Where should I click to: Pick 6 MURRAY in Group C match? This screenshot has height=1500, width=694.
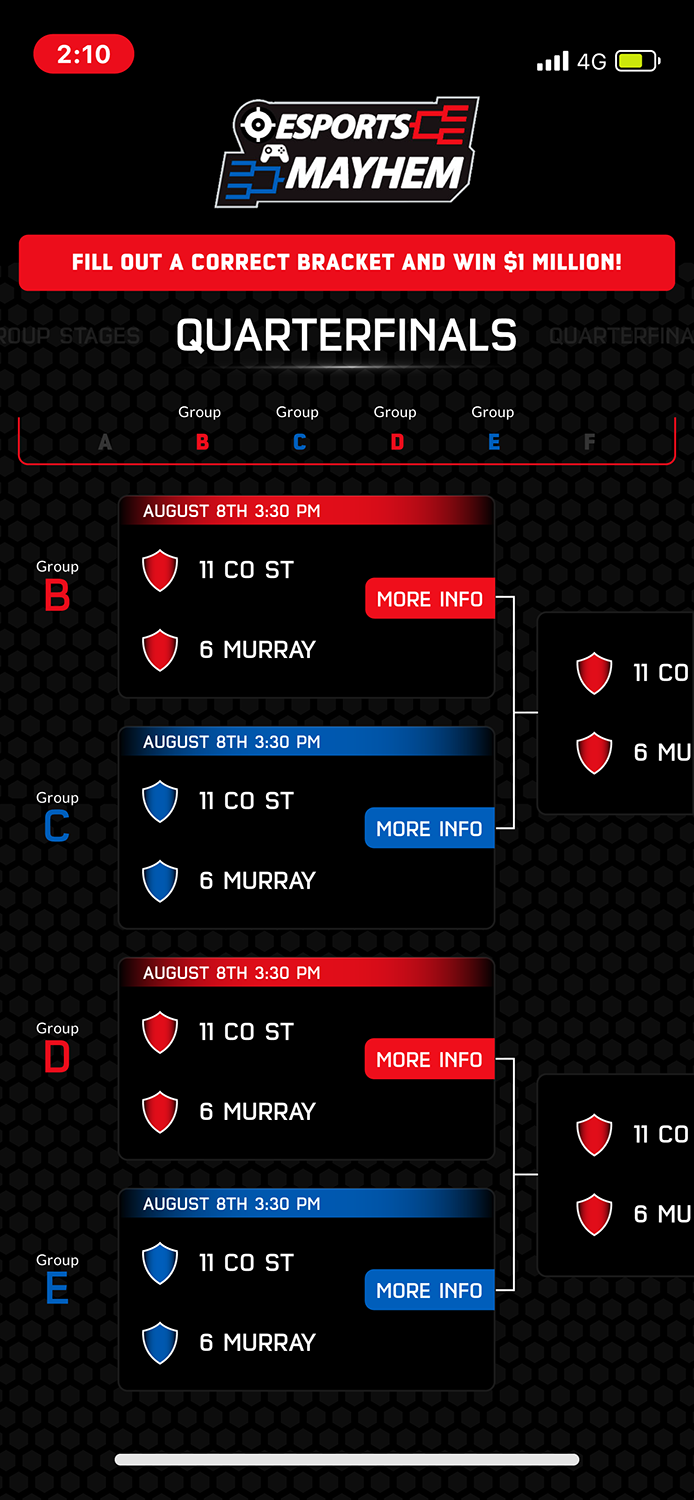[257, 881]
